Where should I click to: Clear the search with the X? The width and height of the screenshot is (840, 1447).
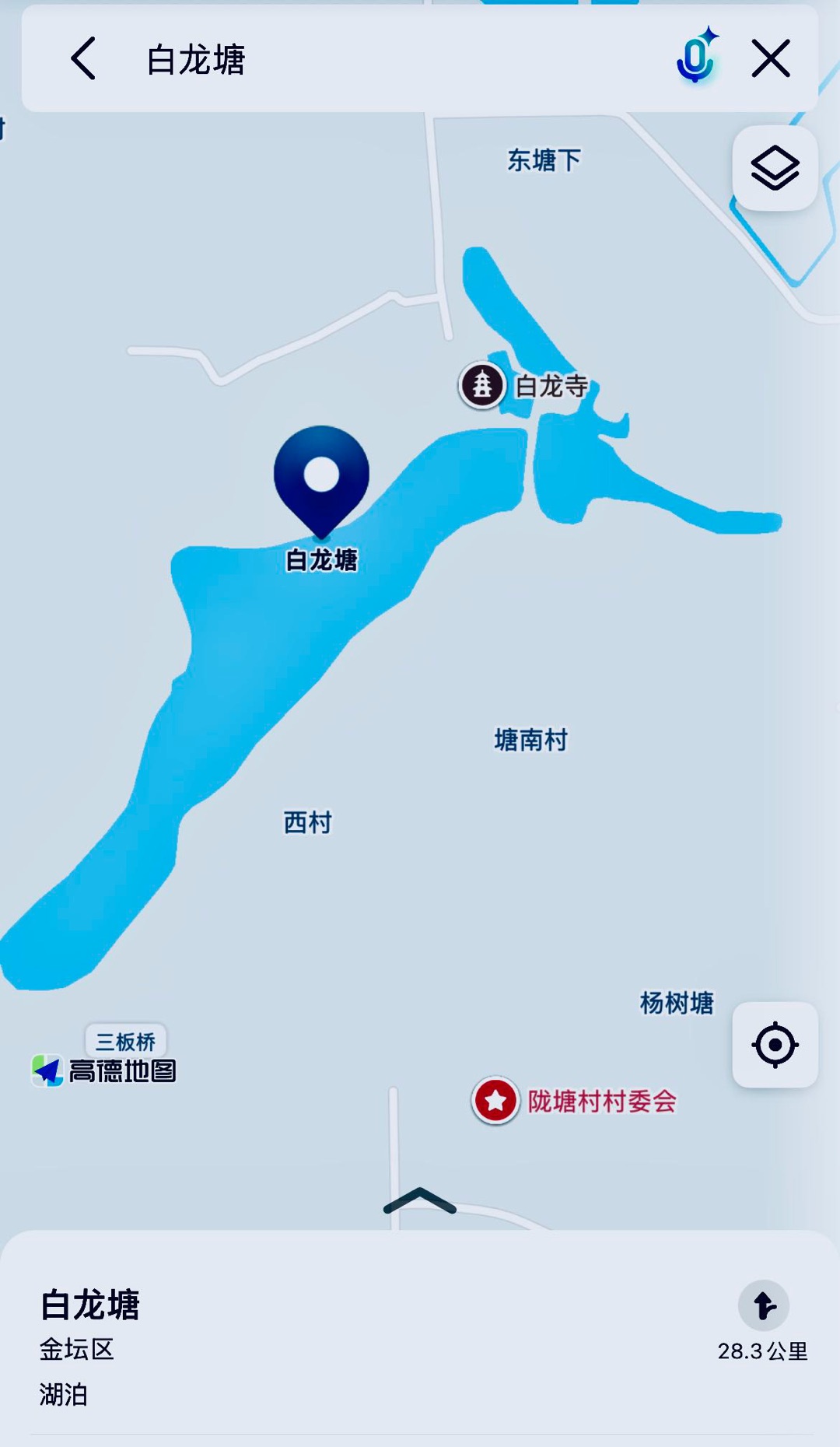[770, 59]
